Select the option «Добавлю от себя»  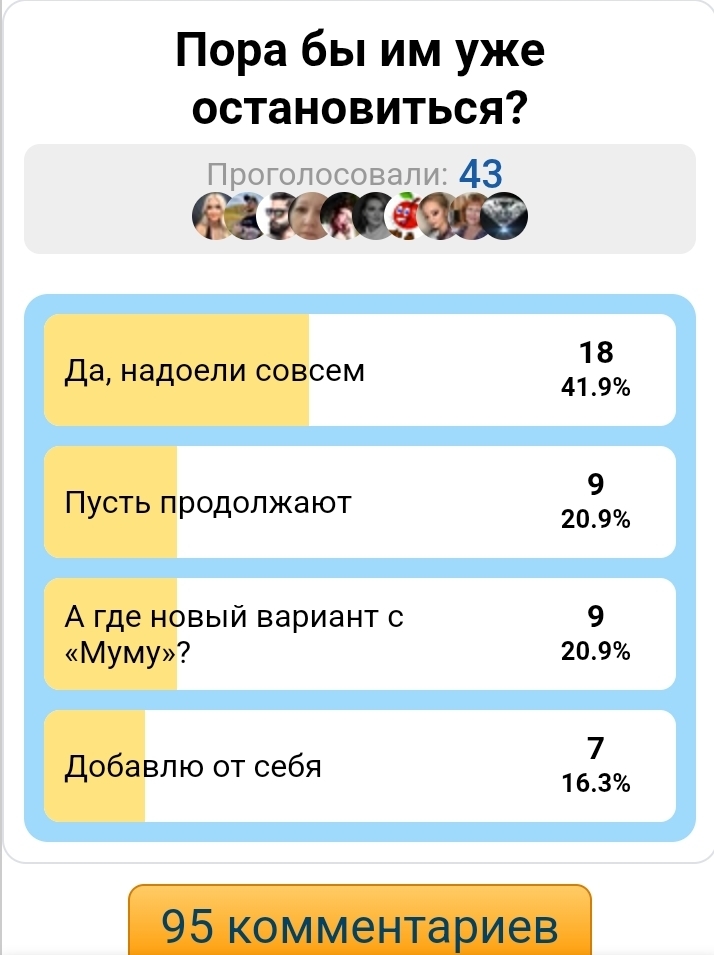[x=359, y=766]
